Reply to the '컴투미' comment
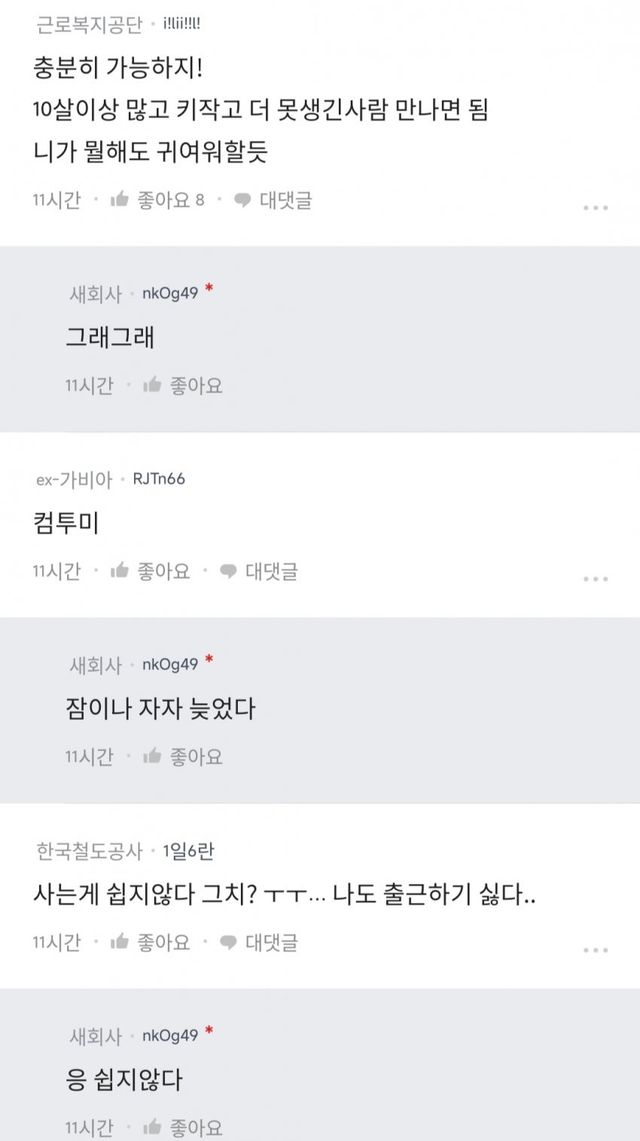The image size is (640, 1141). click(x=259, y=571)
